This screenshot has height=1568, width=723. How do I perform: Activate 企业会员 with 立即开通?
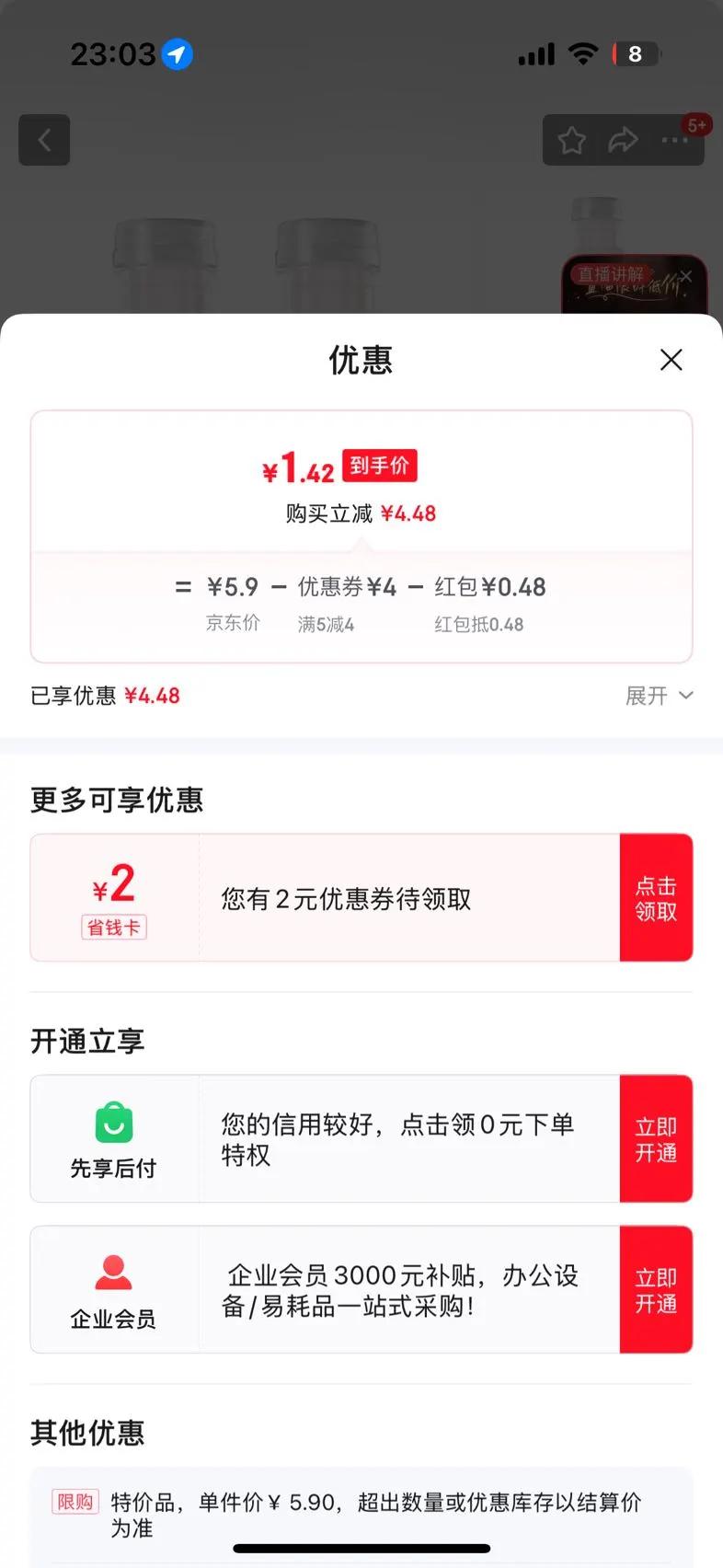tap(656, 1290)
